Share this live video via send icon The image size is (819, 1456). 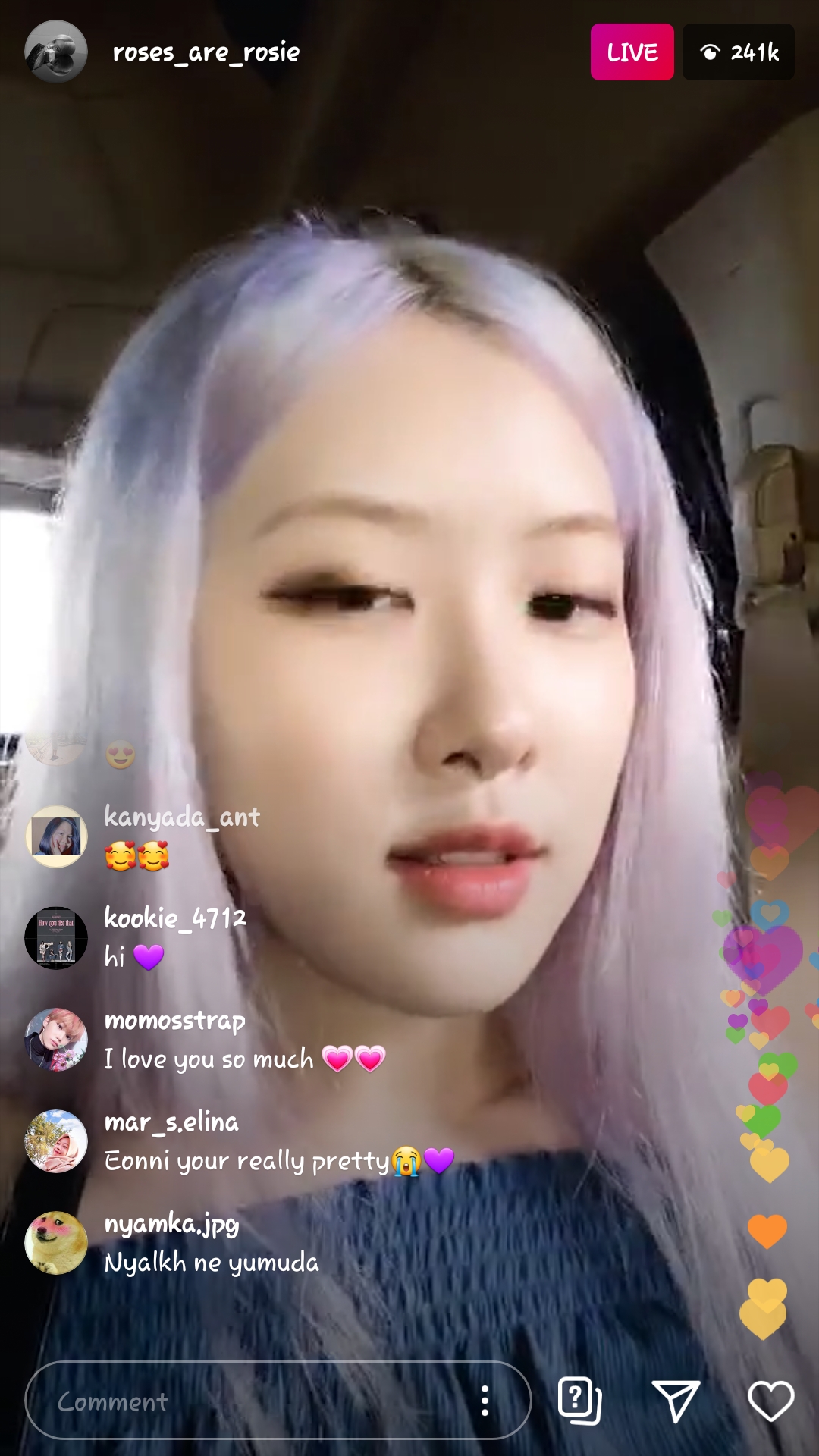click(675, 1400)
